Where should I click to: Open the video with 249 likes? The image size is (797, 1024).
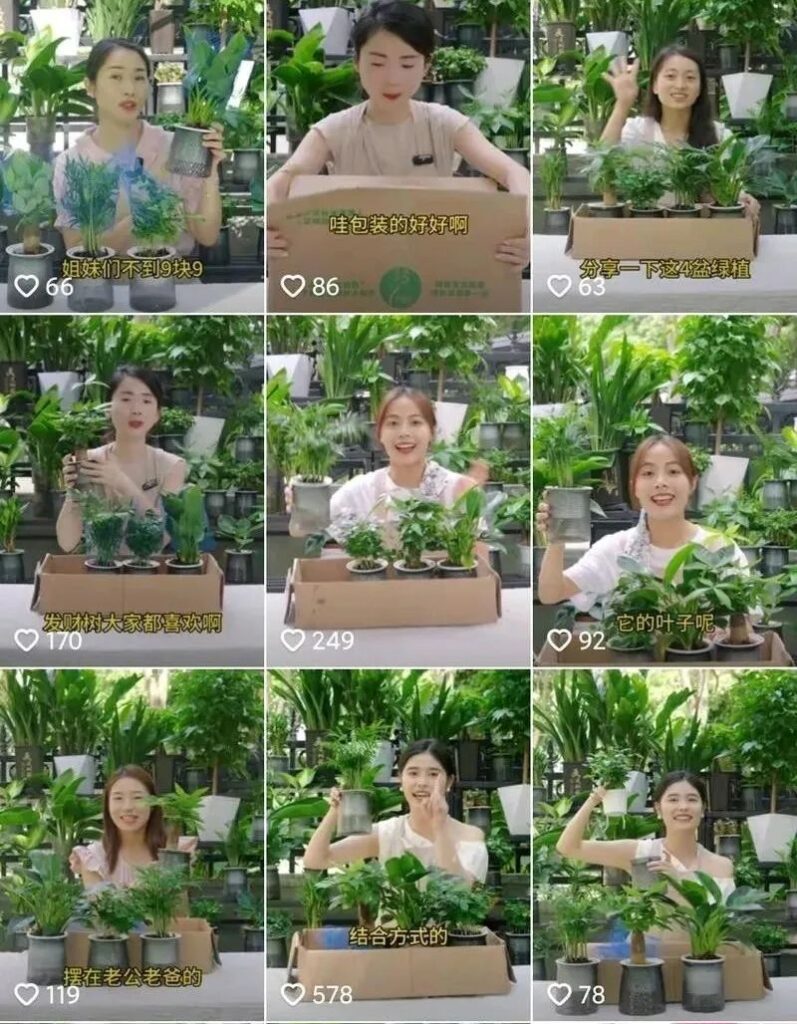pos(398,490)
